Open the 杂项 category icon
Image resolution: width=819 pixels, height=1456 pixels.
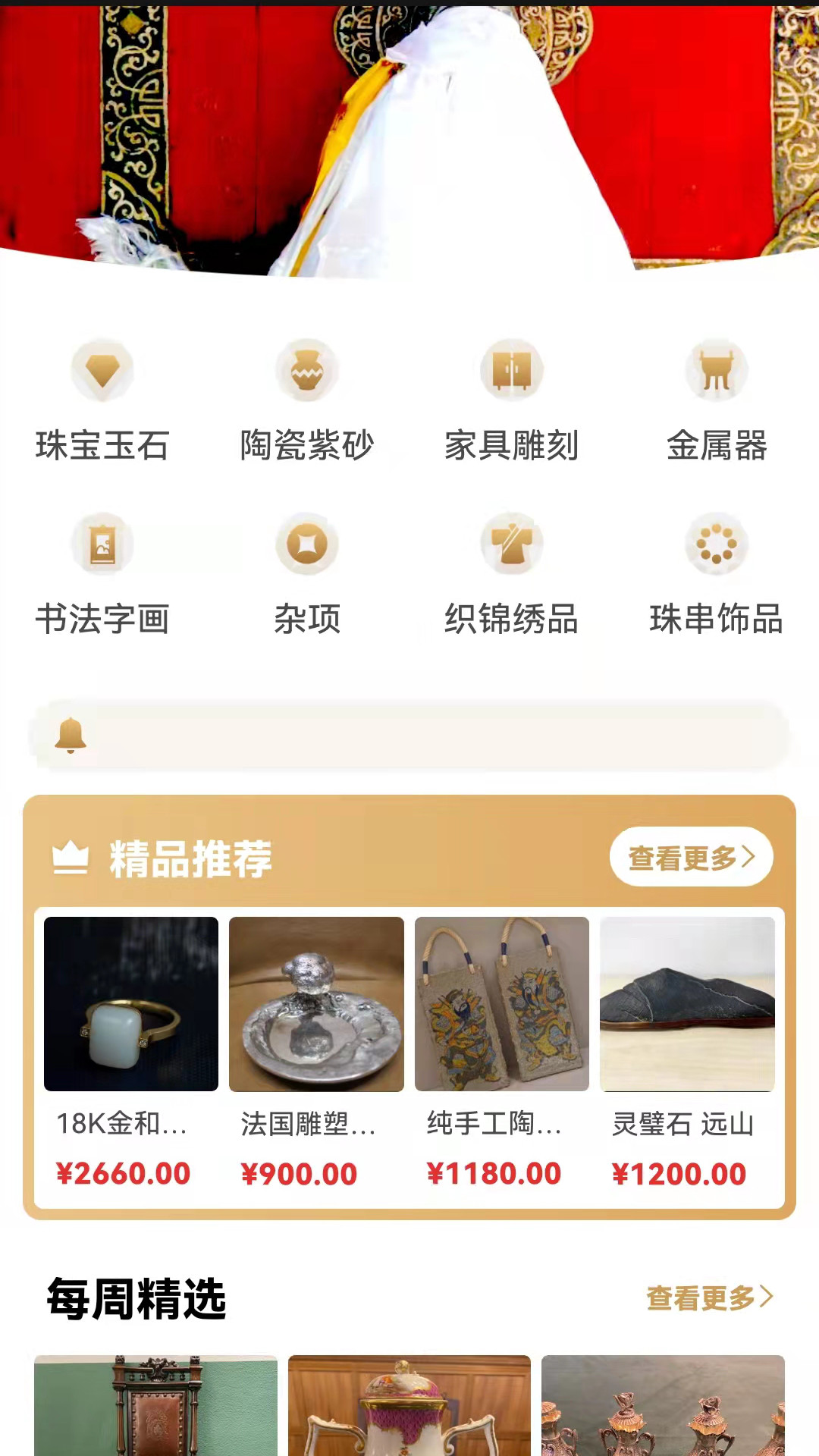307,544
